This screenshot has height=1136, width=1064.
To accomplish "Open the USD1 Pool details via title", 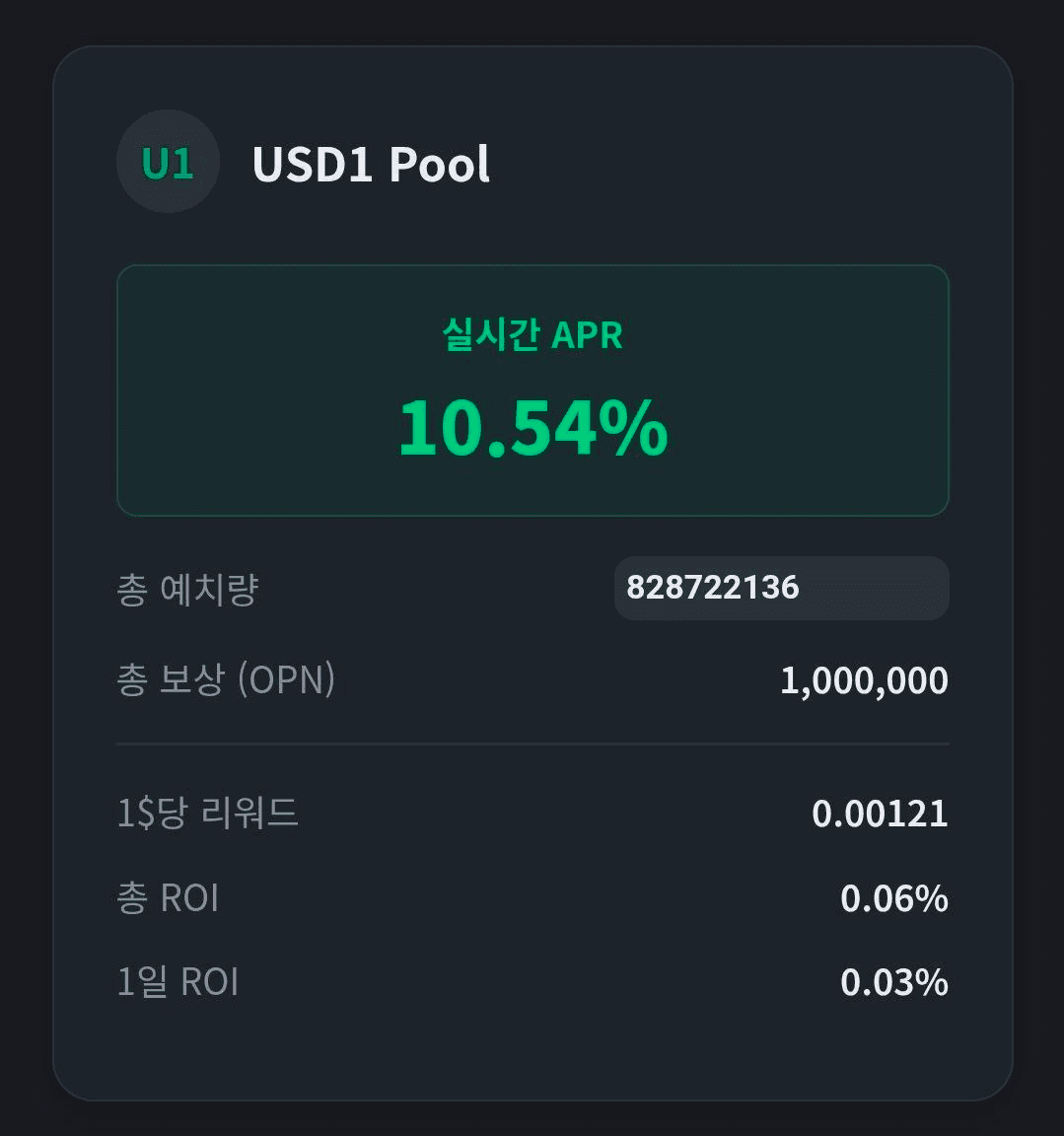I will point(373,166).
